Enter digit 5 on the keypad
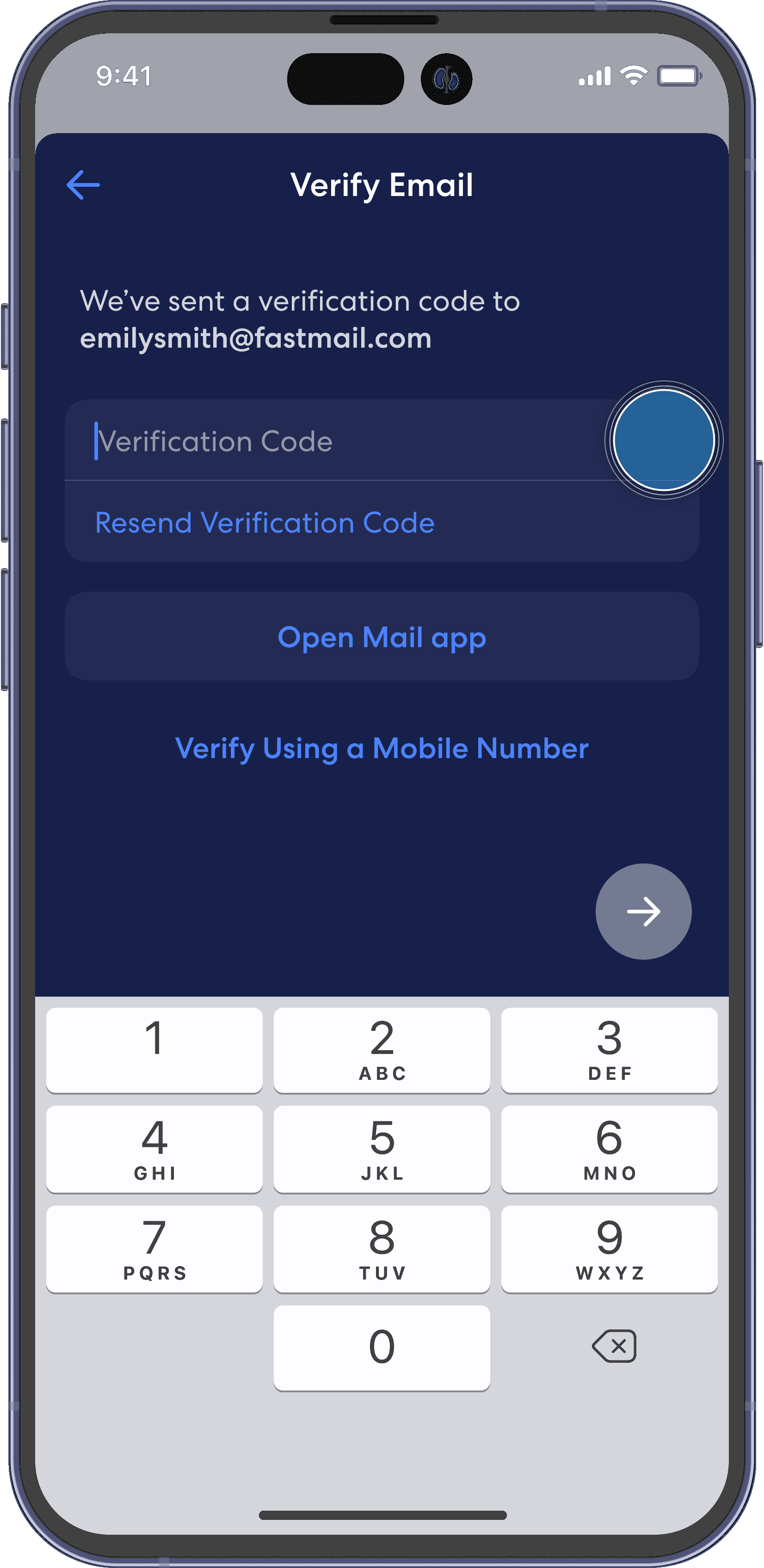Image resolution: width=764 pixels, height=1568 pixels. [x=382, y=1149]
